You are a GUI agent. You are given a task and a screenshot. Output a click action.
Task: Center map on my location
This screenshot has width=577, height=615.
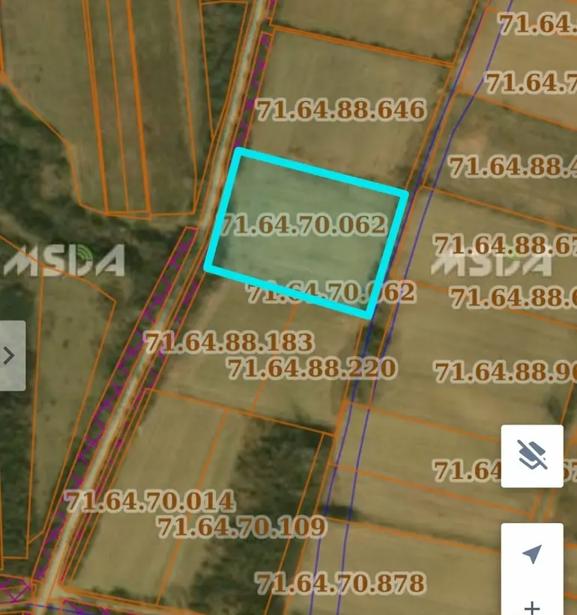532,554
